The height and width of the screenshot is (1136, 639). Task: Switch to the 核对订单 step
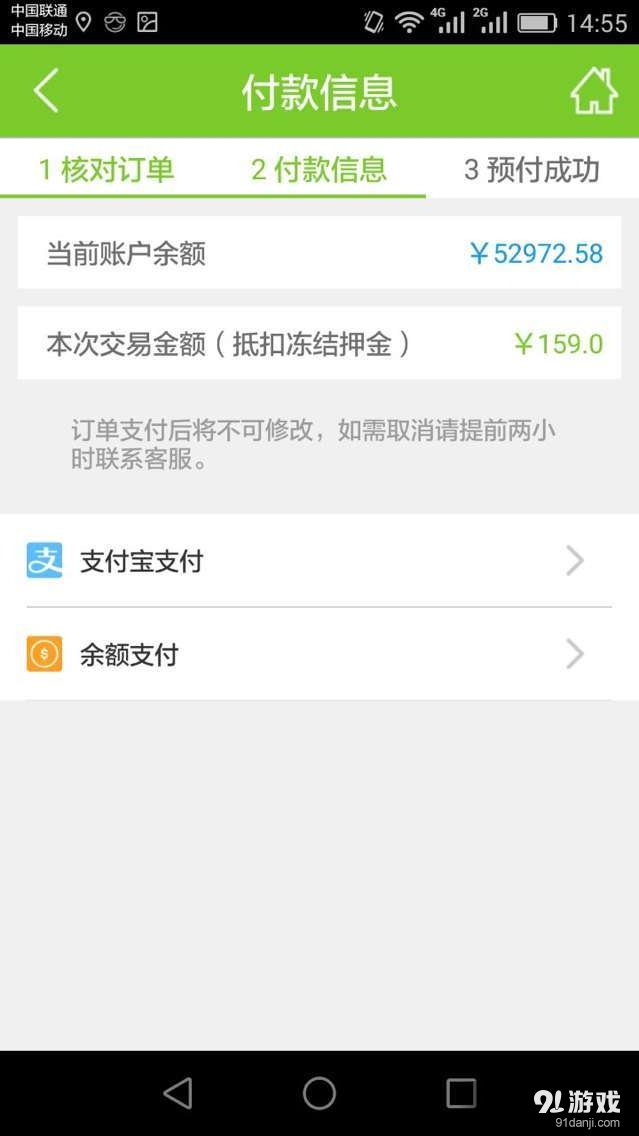[x=106, y=169]
